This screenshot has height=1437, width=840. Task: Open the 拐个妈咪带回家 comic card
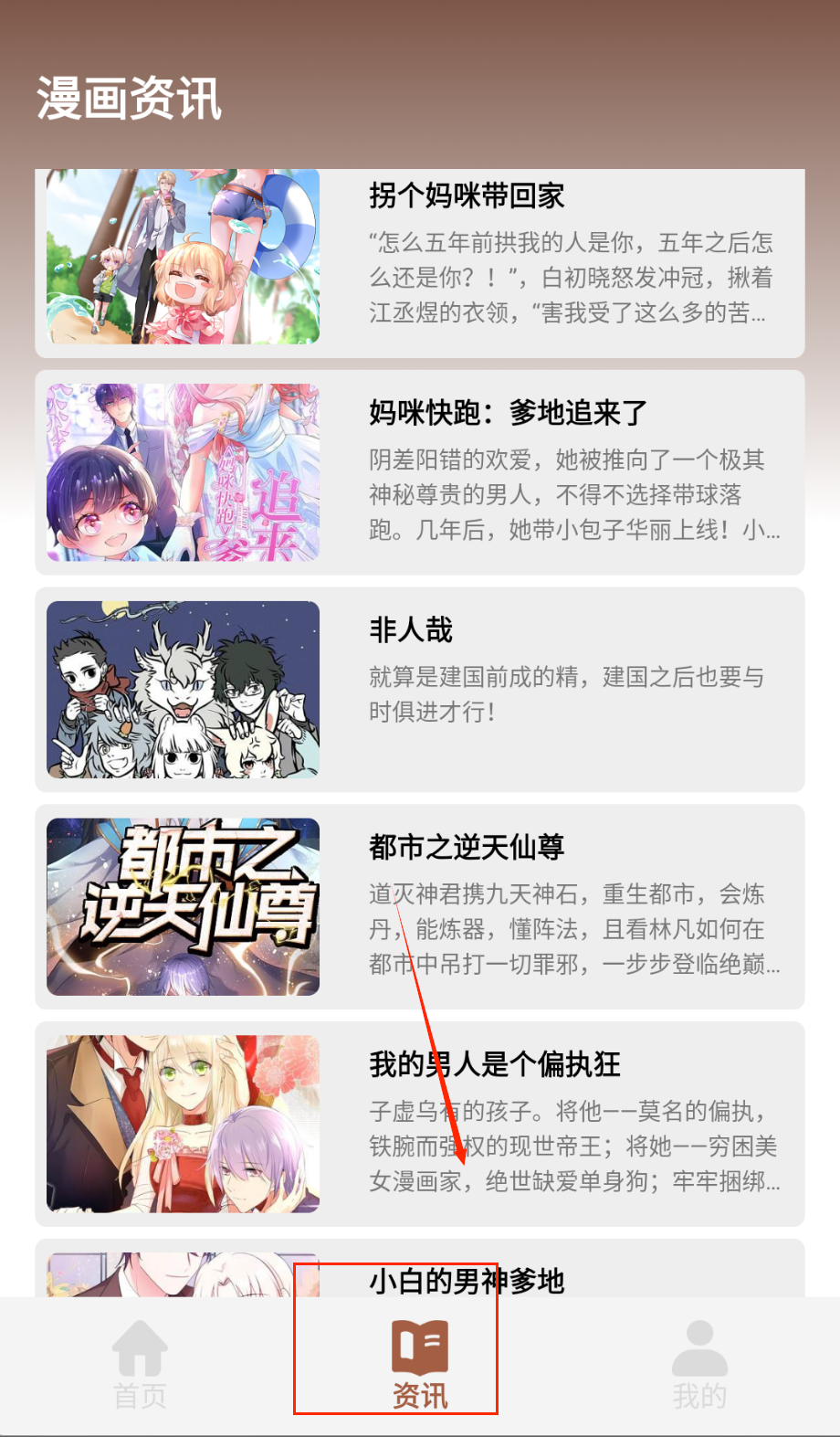[x=420, y=262]
